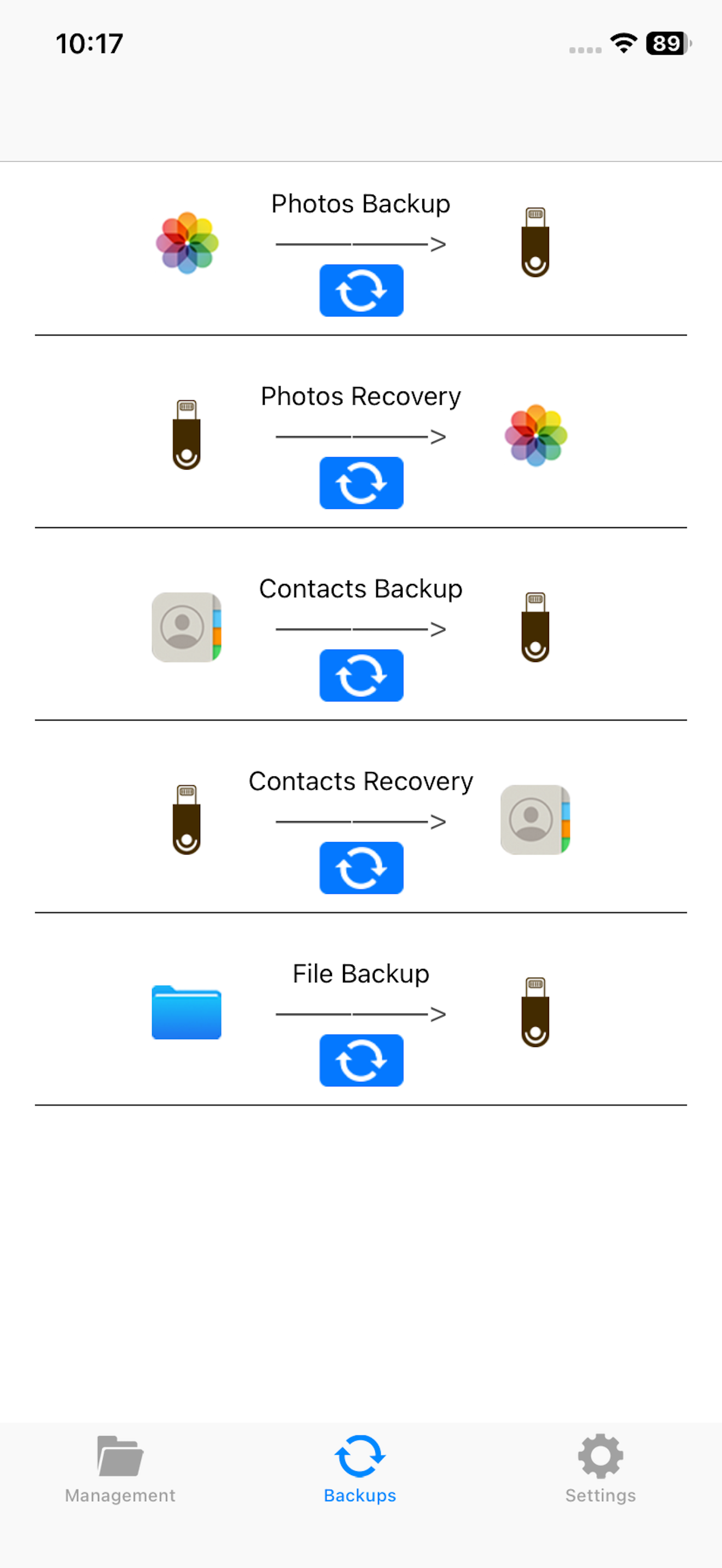The image size is (722, 1568).
Task: Select the USB drive icon beside Contacts Backup
Action: coord(535,627)
